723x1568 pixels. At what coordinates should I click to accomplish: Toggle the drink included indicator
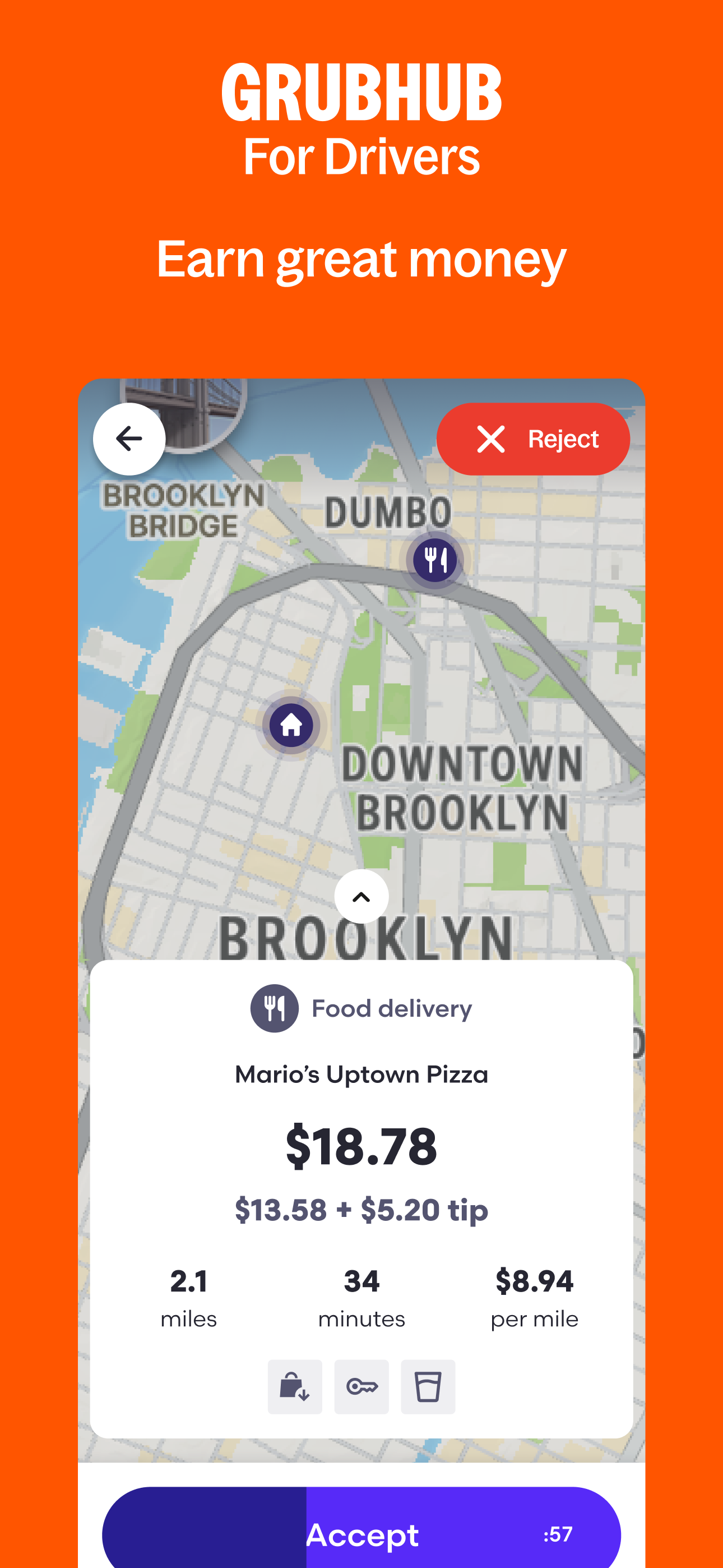pos(428,1387)
